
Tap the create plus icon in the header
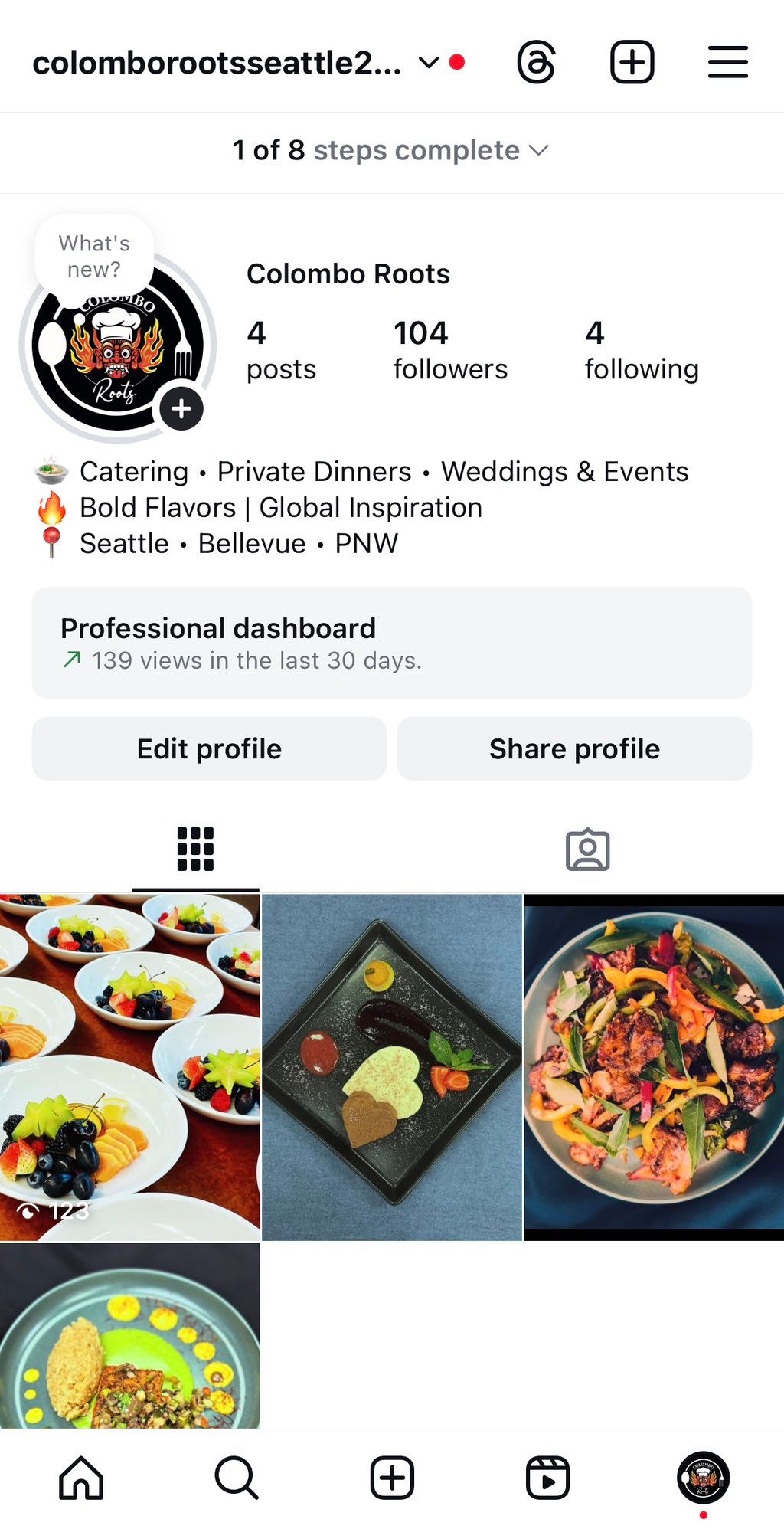click(x=632, y=62)
